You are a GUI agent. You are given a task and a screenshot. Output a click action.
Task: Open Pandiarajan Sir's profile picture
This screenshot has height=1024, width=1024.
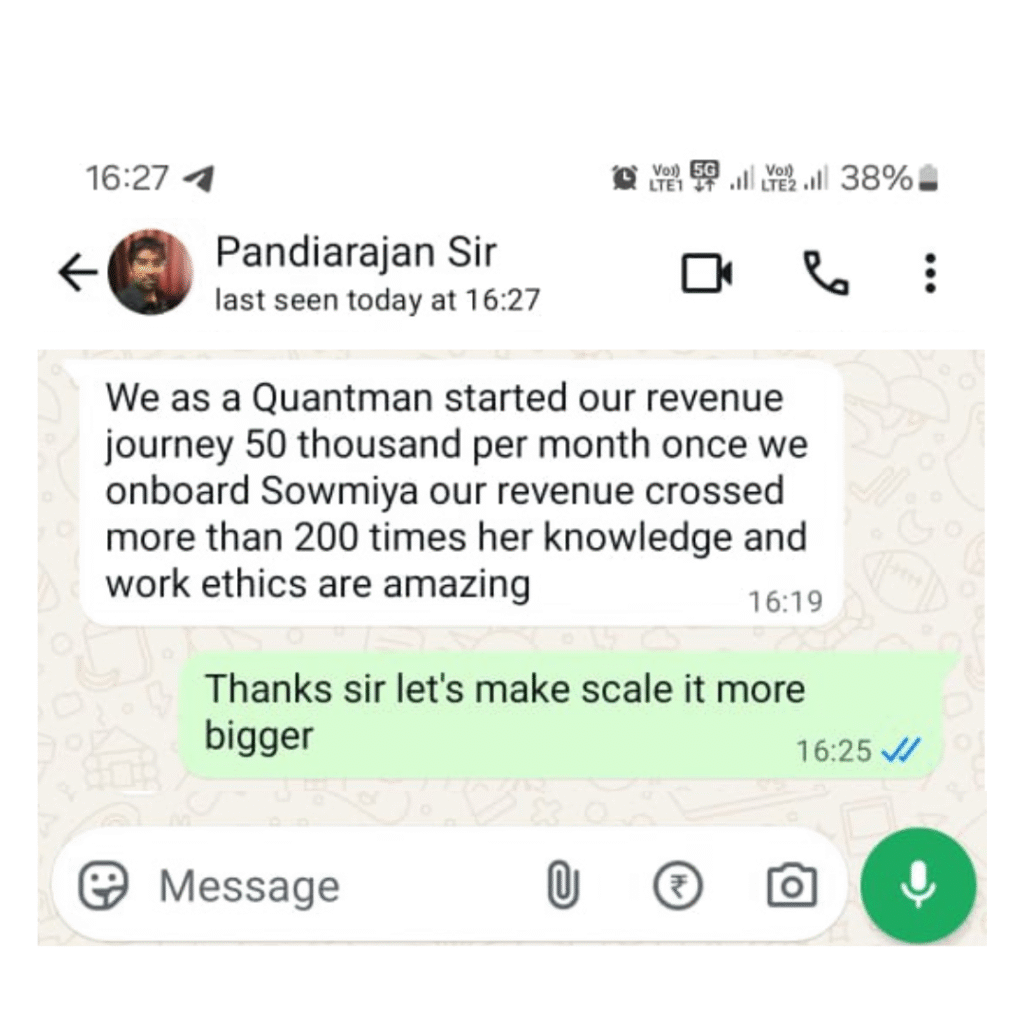pyautogui.click(x=150, y=272)
